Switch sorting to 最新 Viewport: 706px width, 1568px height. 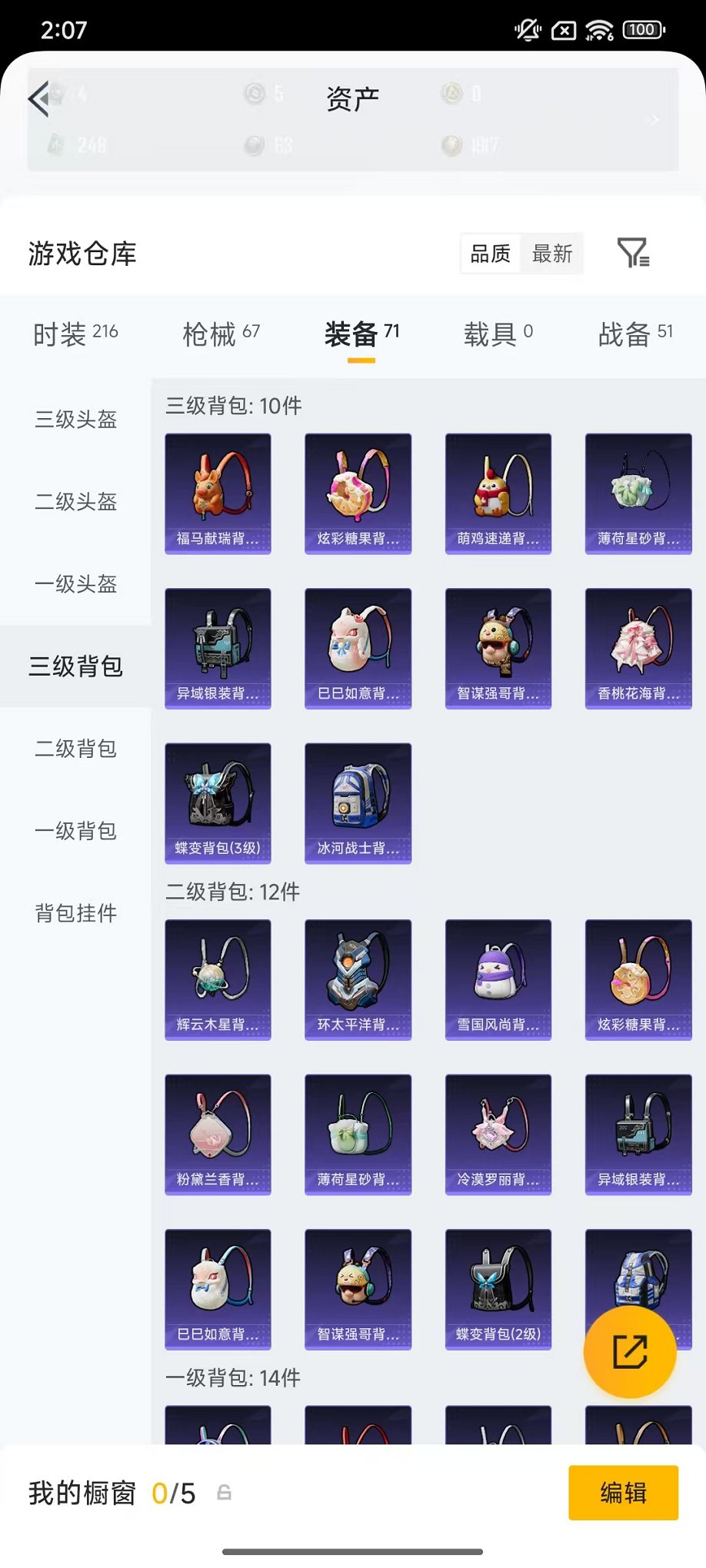(551, 254)
